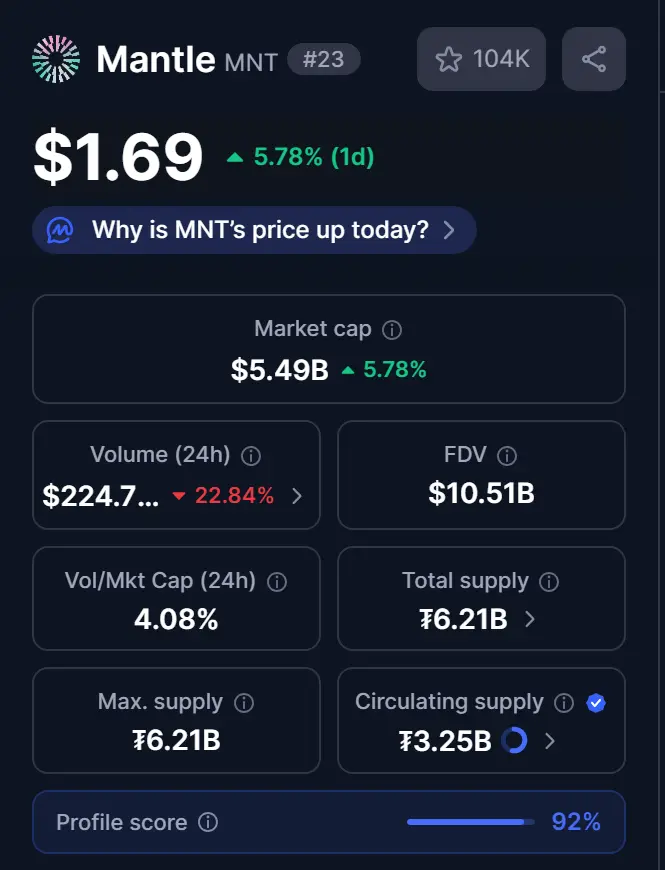Show info about Vol/Mkt Cap (24h)
665x870 pixels.
click(x=277, y=581)
